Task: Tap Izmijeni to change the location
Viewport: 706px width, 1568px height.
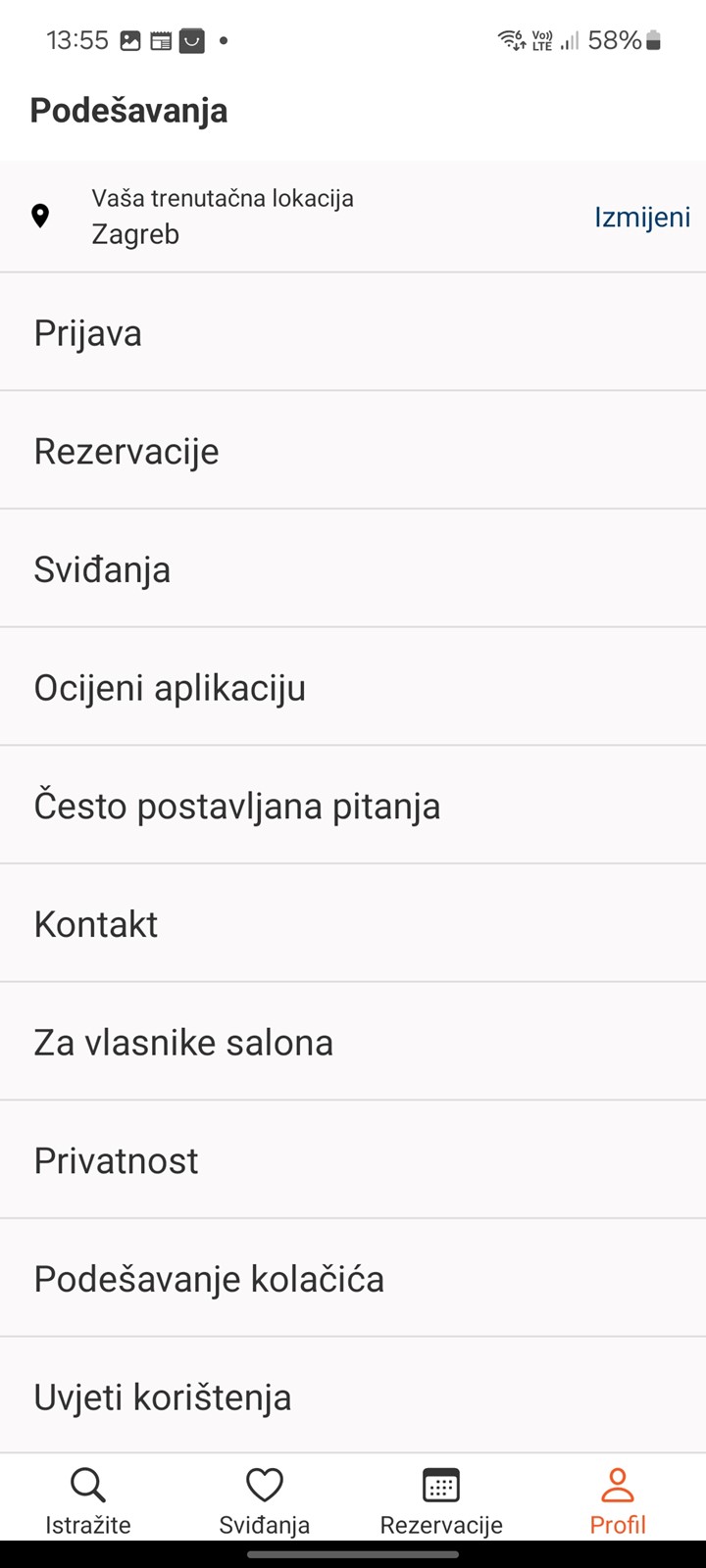Action: pos(642,217)
